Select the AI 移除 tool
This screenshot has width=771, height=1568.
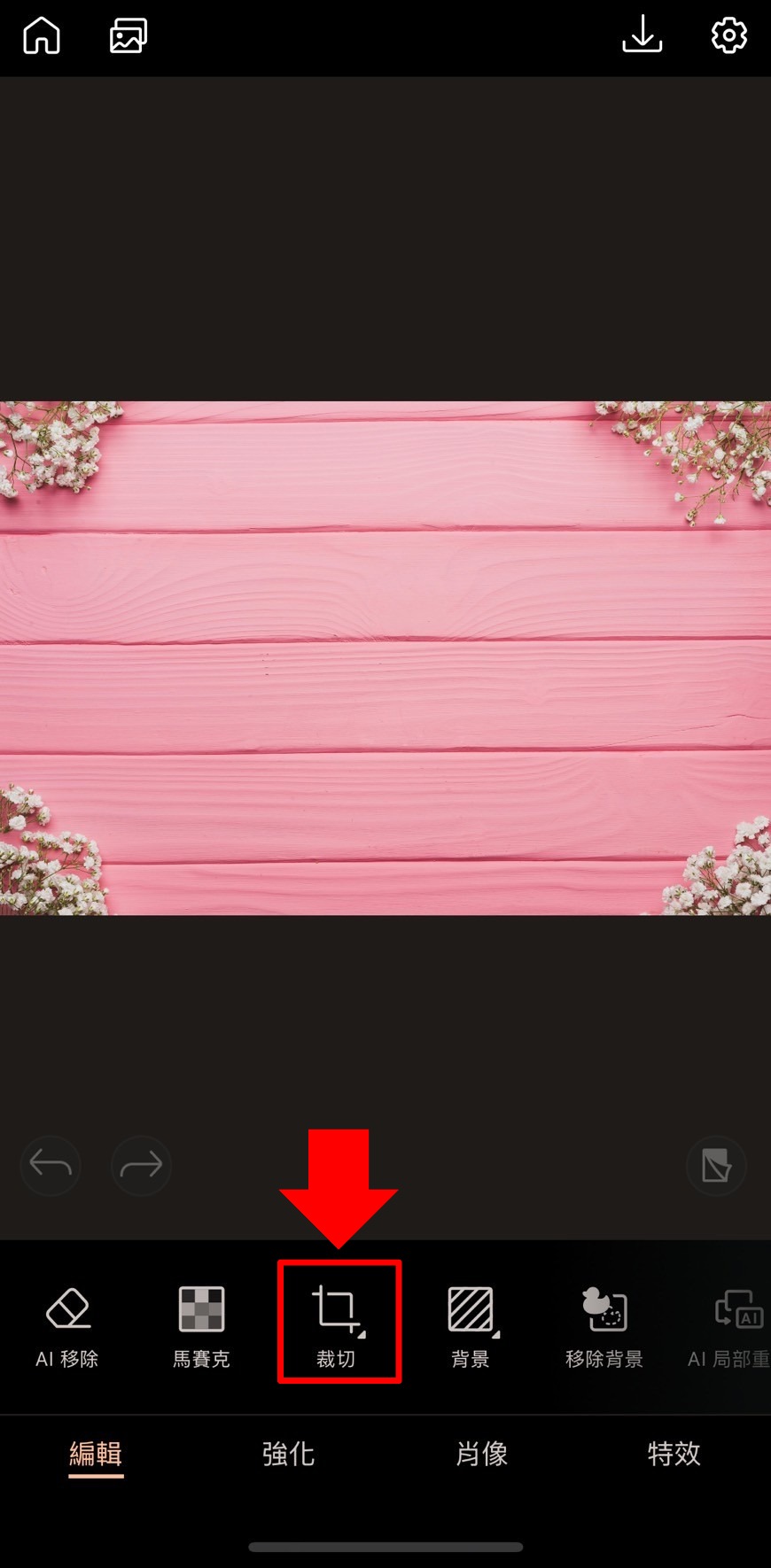point(67,1325)
